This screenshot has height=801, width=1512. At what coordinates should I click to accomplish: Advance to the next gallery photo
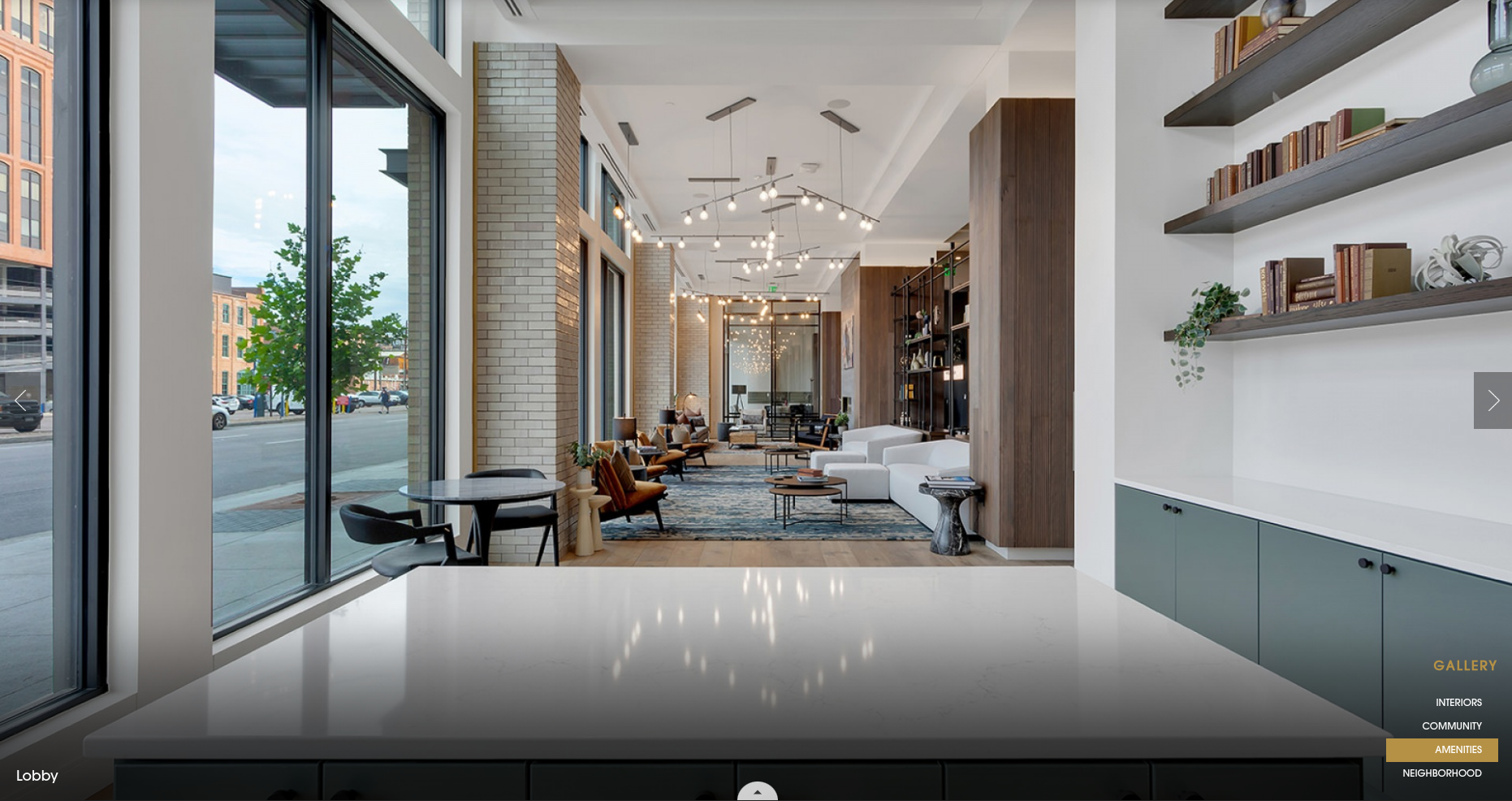[1493, 400]
